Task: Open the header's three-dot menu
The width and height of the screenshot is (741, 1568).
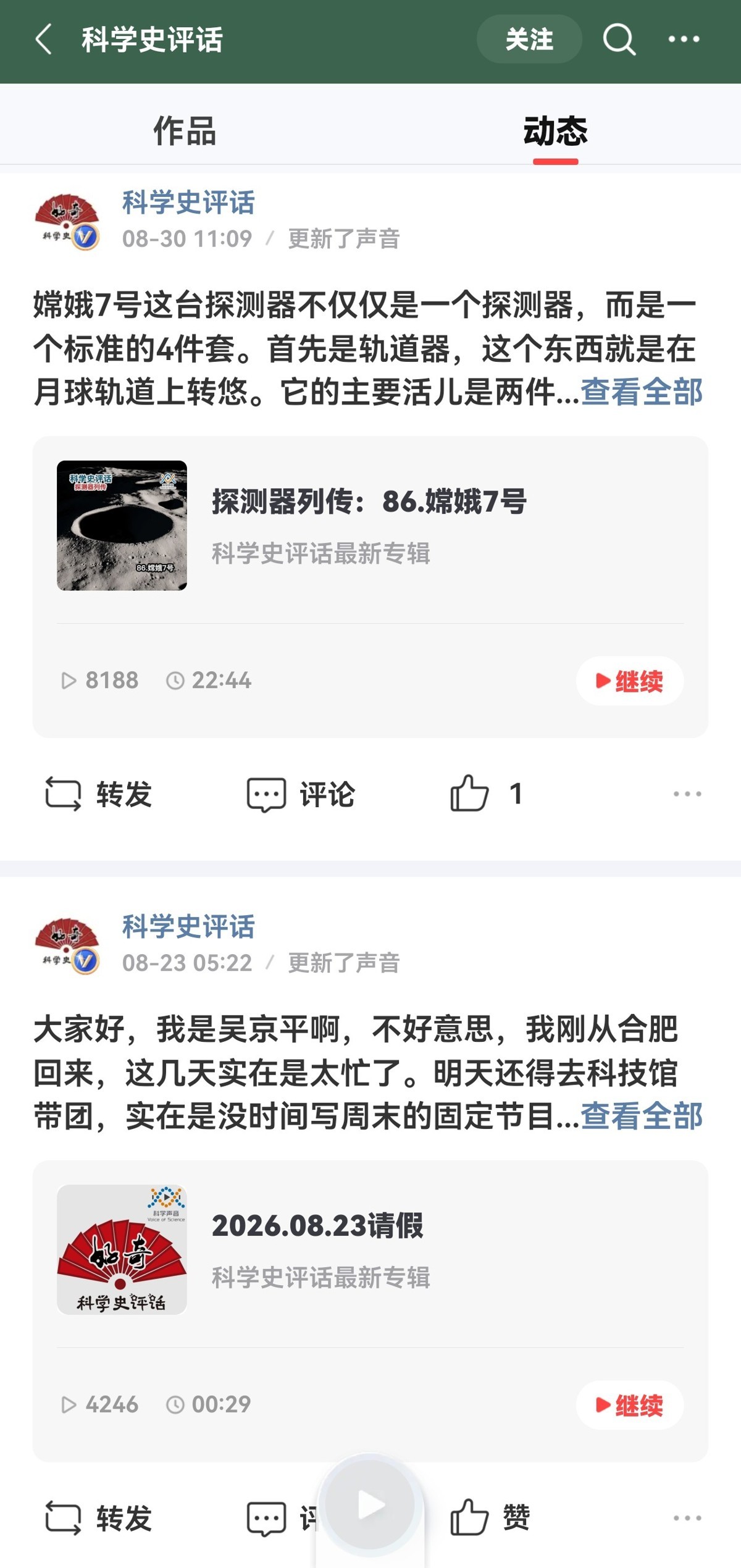Action: pos(684,40)
